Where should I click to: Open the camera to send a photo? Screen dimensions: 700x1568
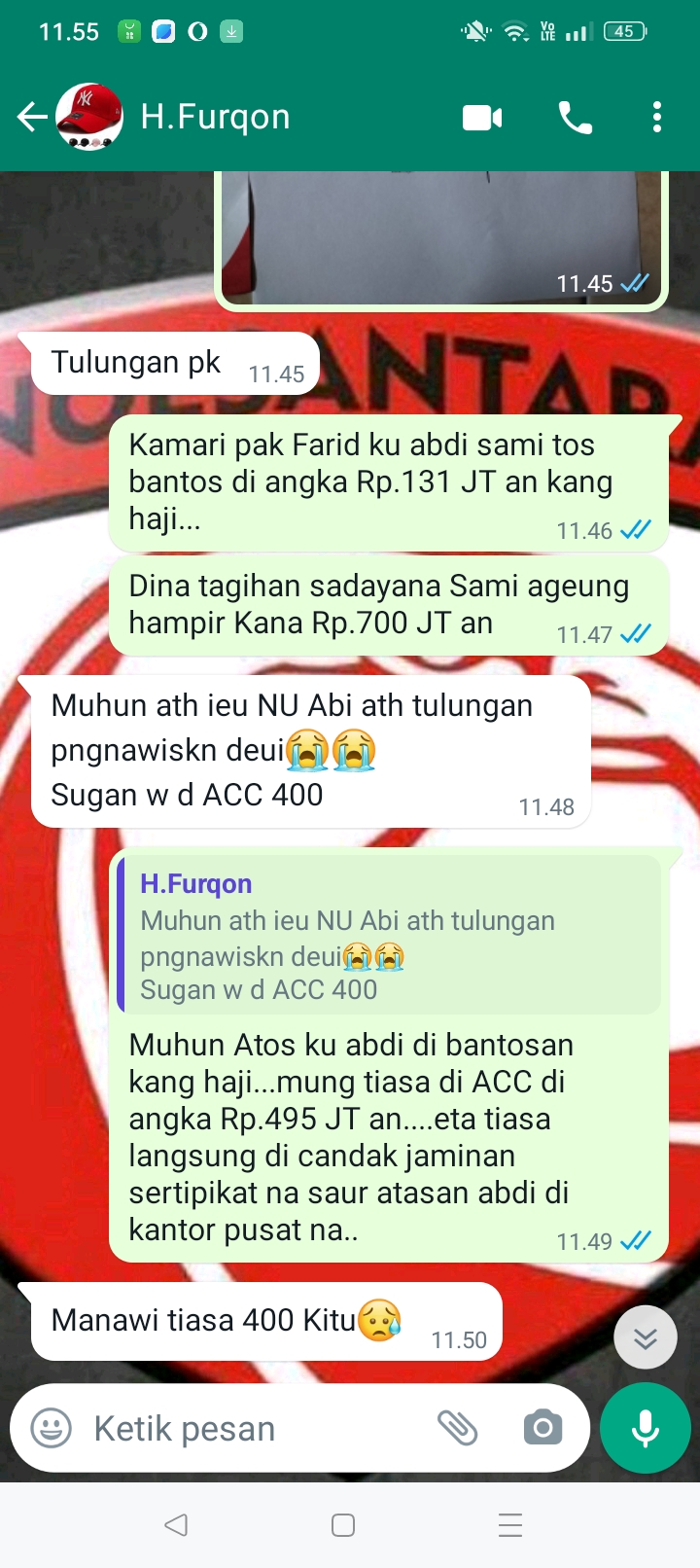542,1428
